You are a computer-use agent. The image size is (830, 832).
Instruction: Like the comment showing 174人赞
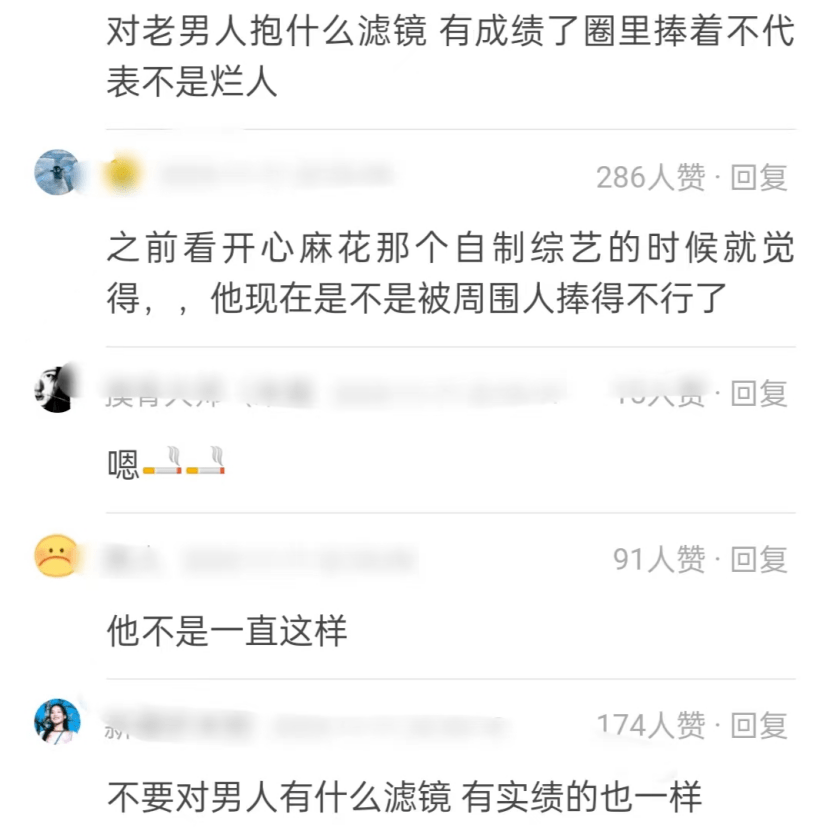click(650, 725)
